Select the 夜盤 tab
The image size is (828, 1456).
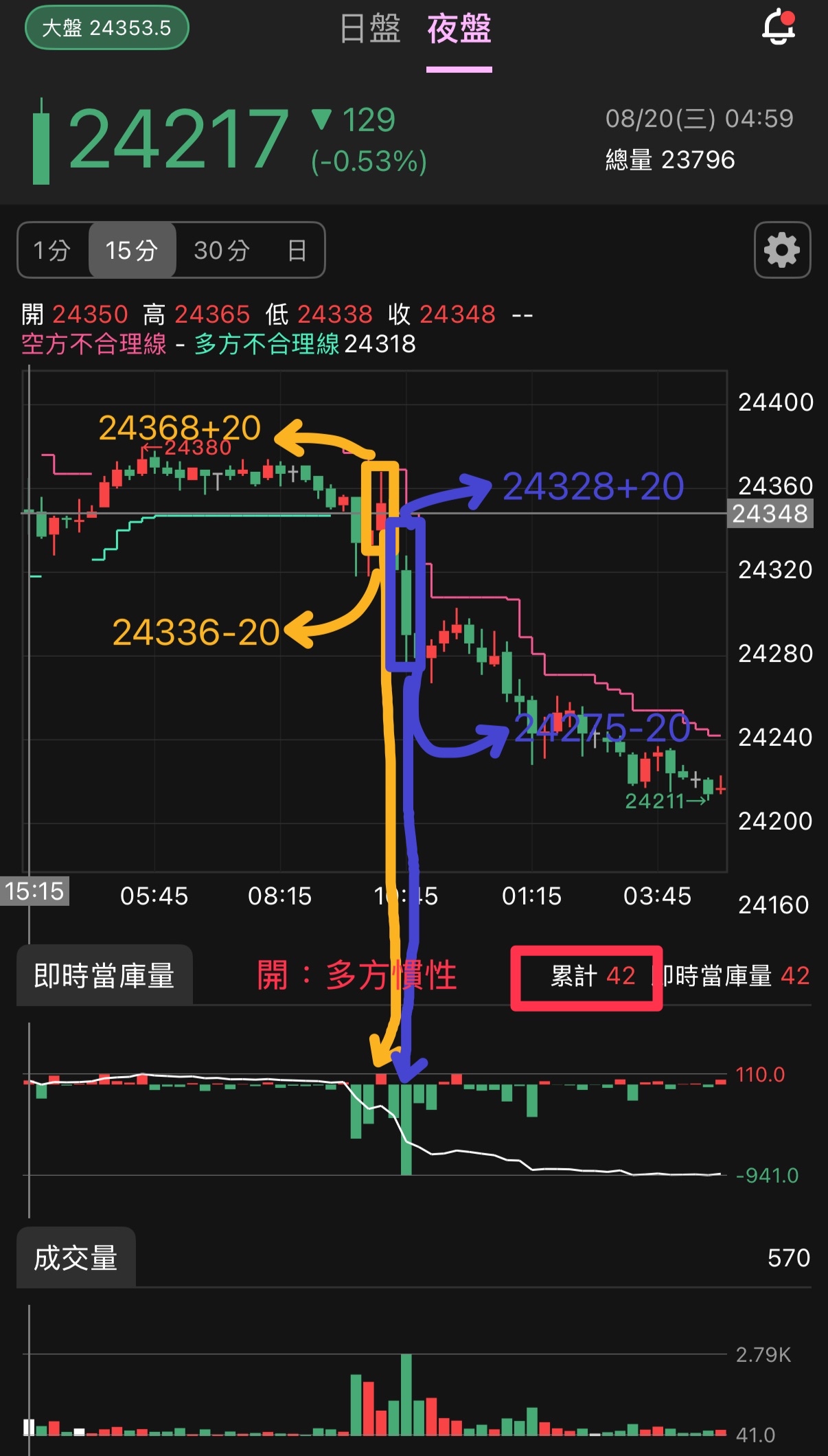point(459,29)
